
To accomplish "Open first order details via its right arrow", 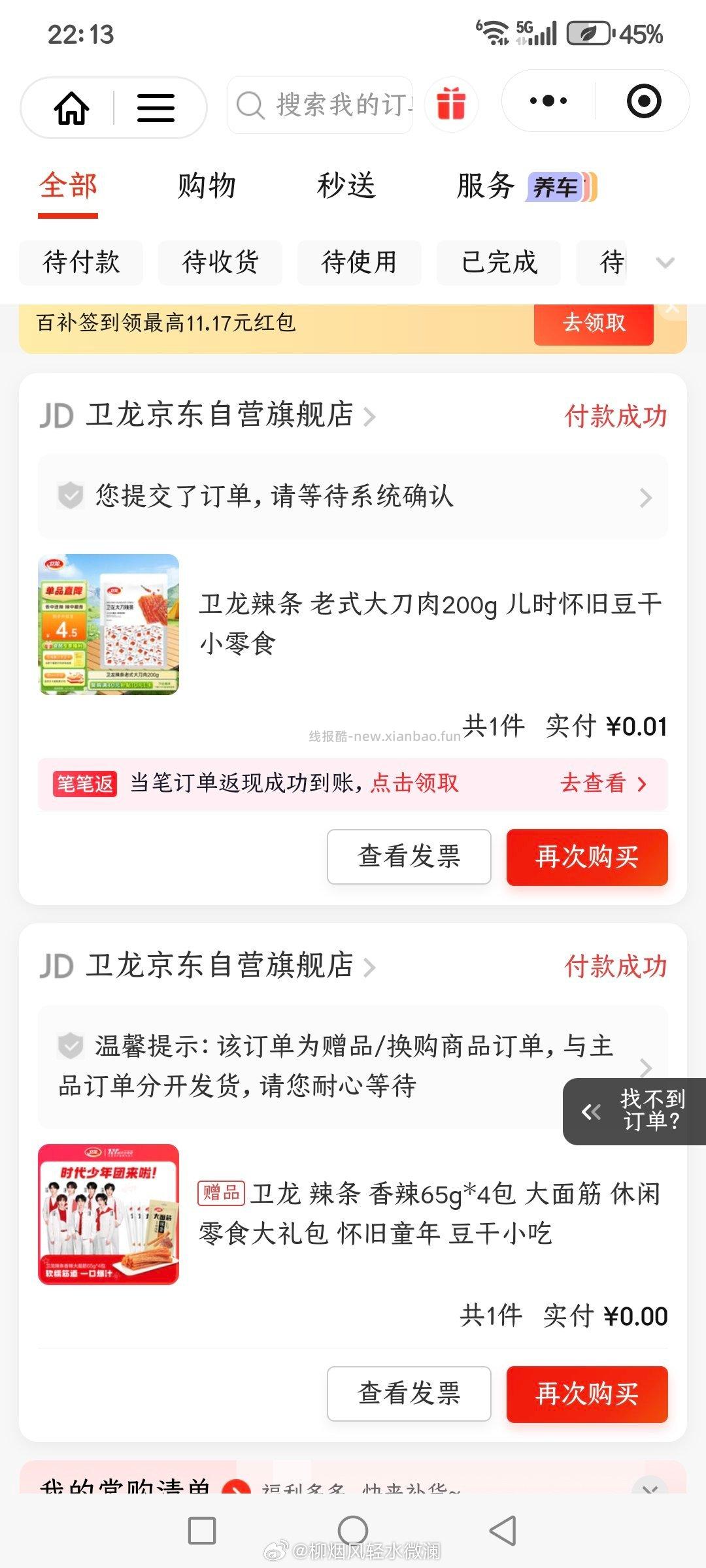I will 647,497.
